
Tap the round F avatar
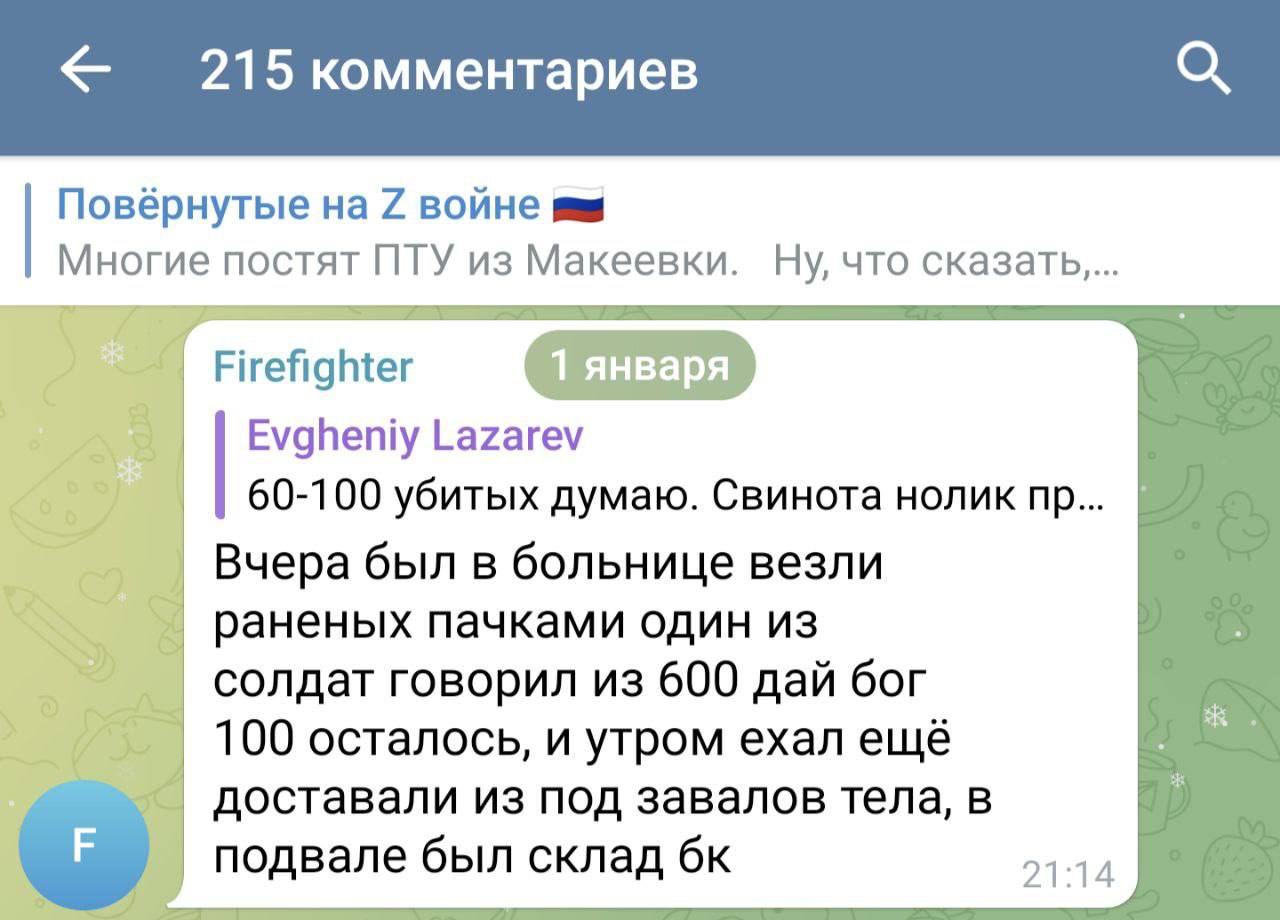tap(84, 845)
